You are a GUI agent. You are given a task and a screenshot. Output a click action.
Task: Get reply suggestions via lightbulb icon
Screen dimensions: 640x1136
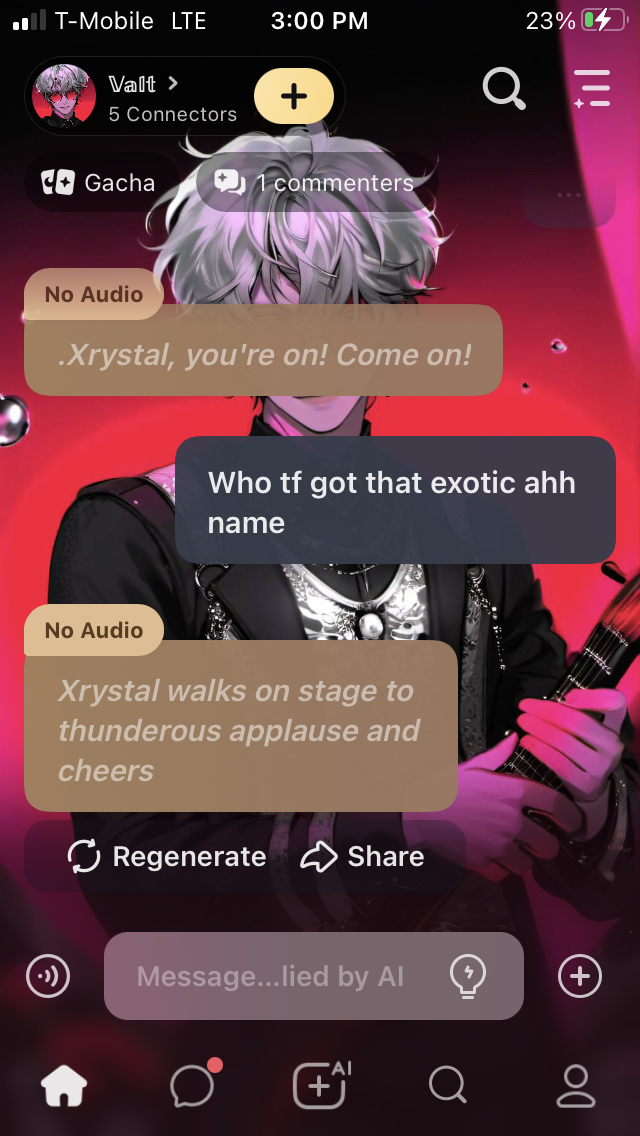468,975
